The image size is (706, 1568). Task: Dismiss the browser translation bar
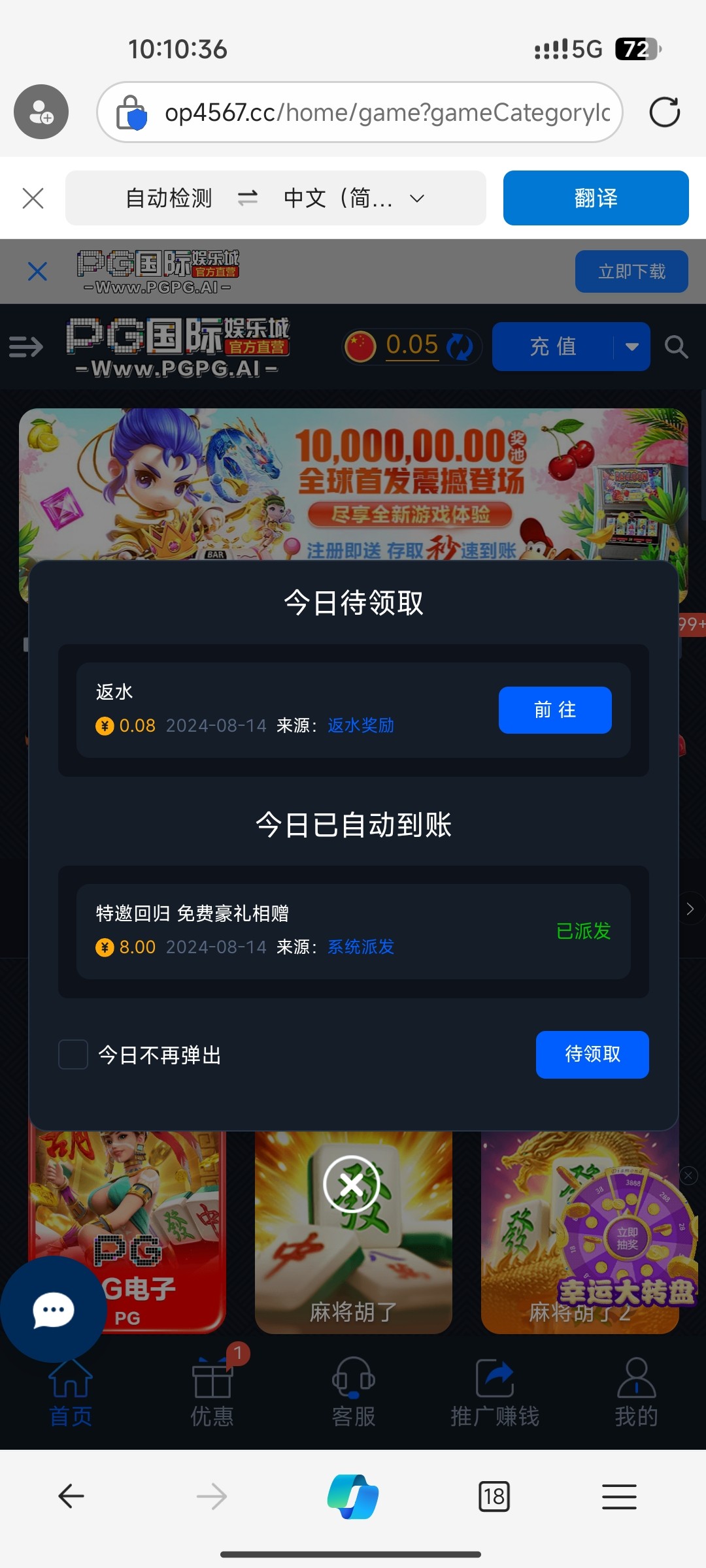click(33, 198)
